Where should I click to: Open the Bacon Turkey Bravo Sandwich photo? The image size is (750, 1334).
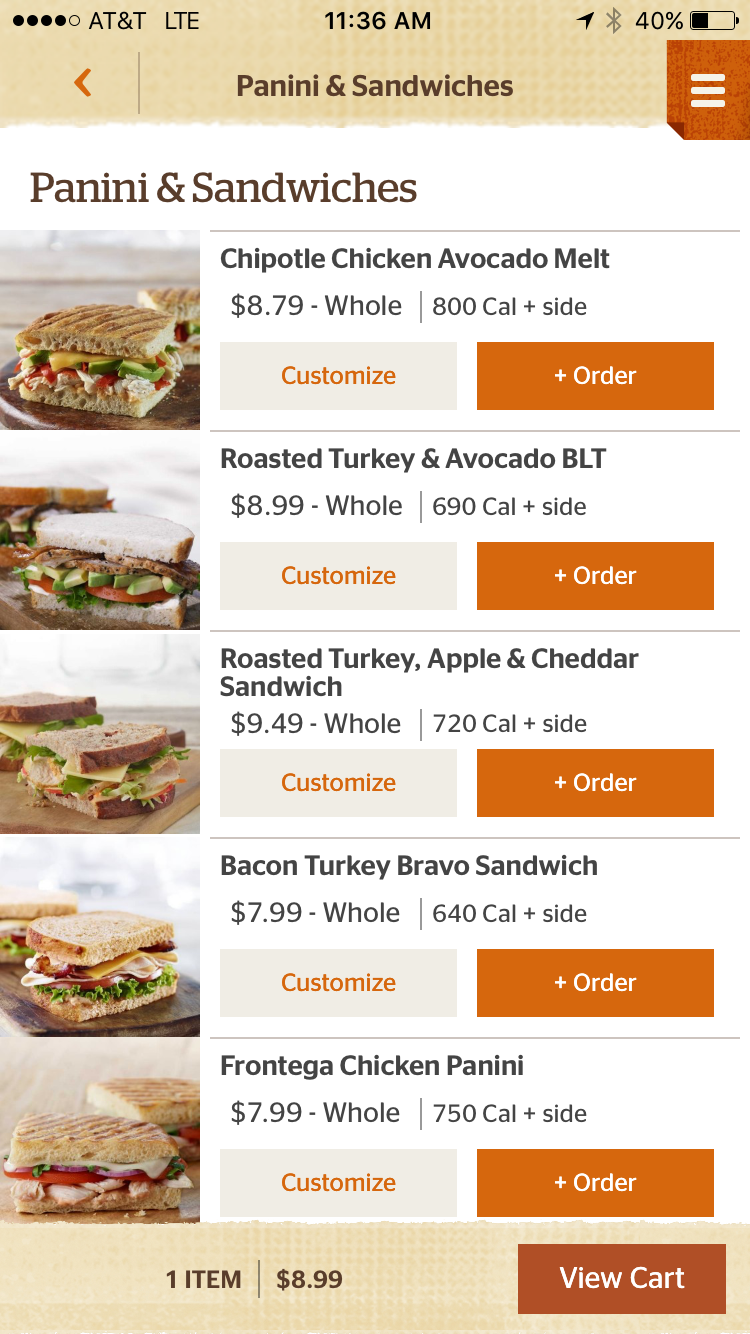pyautogui.click(x=100, y=937)
